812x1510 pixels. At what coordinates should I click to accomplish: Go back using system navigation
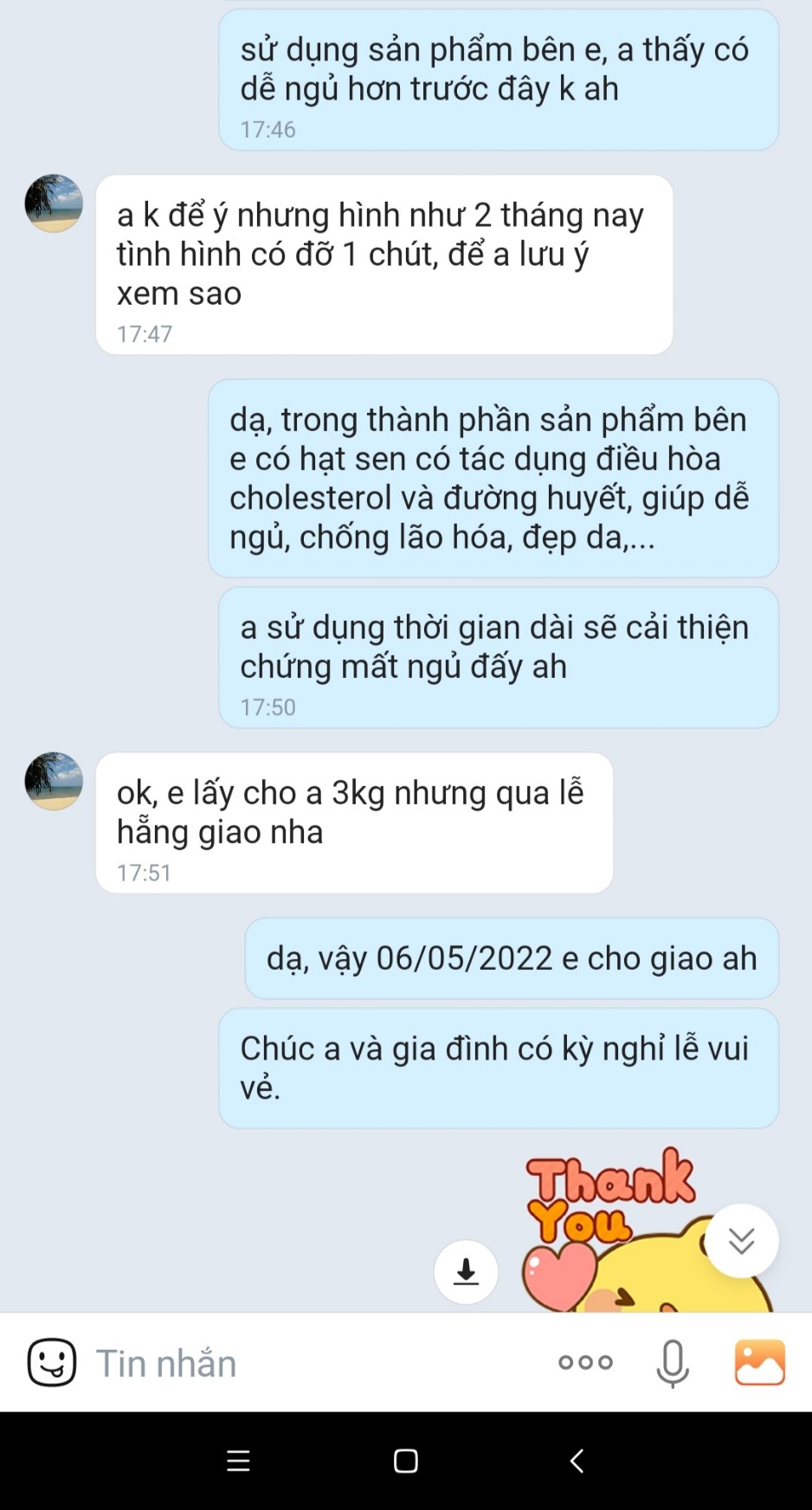click(577, 1461)
